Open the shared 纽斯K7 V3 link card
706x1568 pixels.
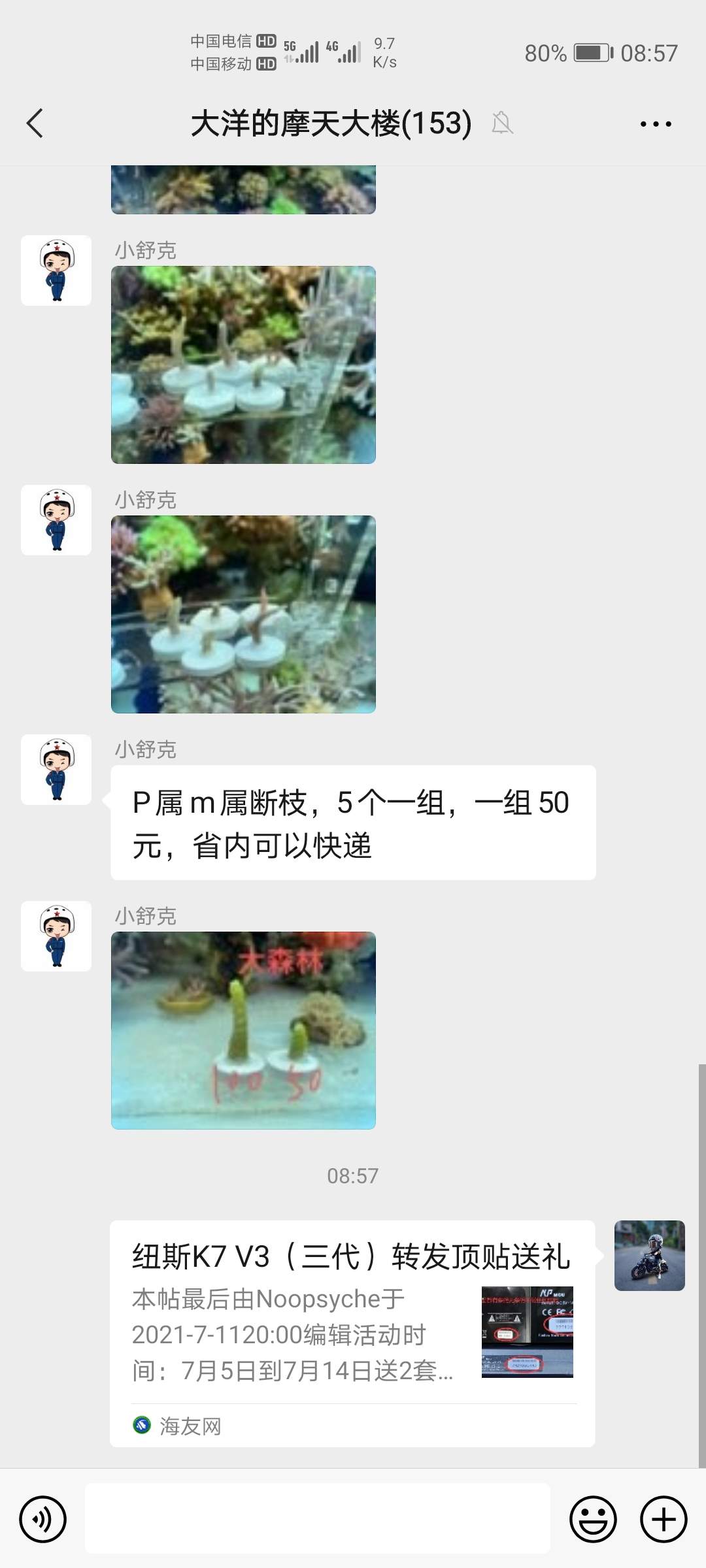[x=352, y=1333]
